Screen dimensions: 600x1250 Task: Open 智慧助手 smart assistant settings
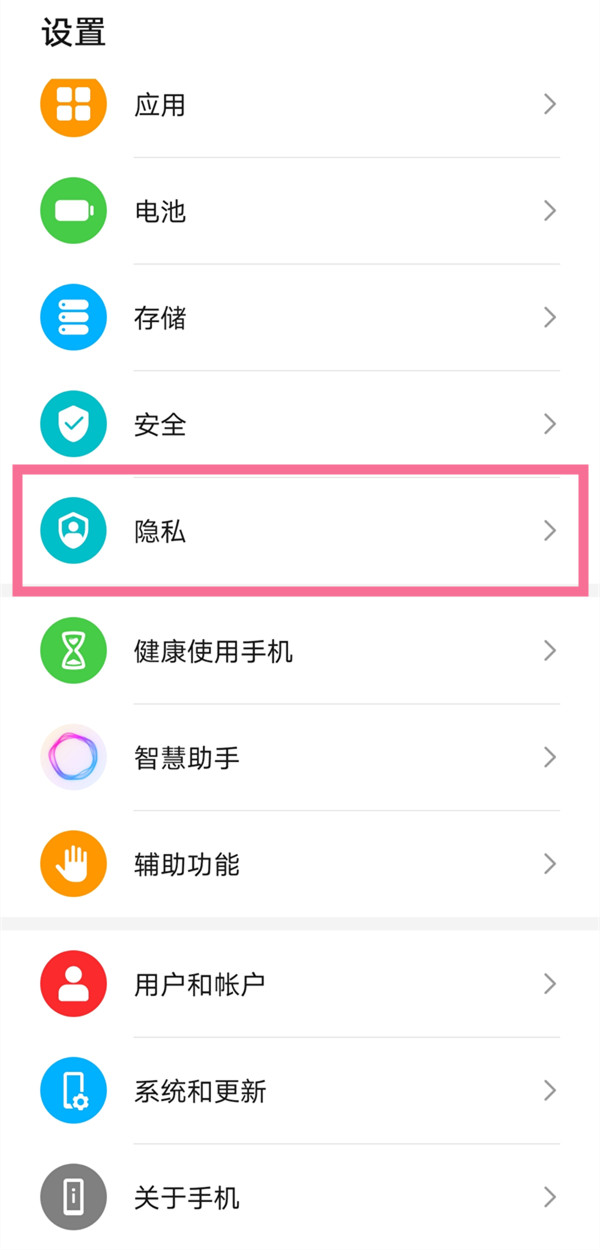pyautogui.click(x=300, y=758)
